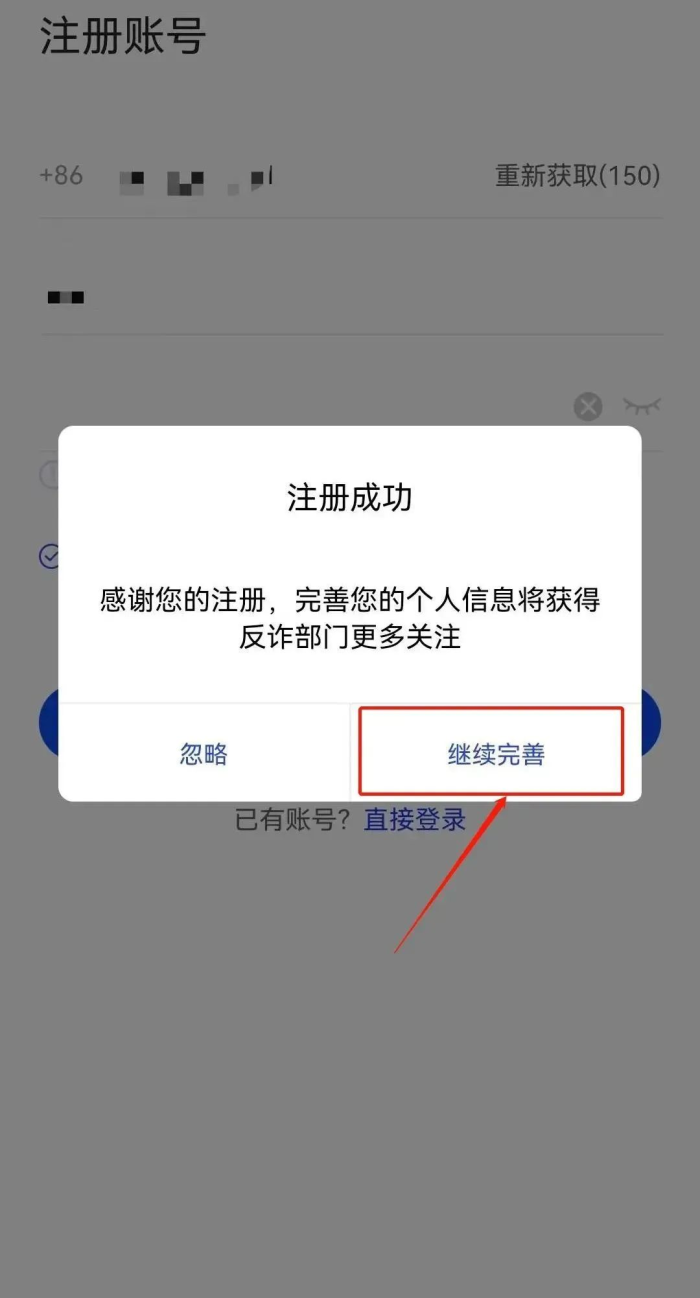
Task: Toggle password visibility eye icon
Action: click(x=642, y=405)
